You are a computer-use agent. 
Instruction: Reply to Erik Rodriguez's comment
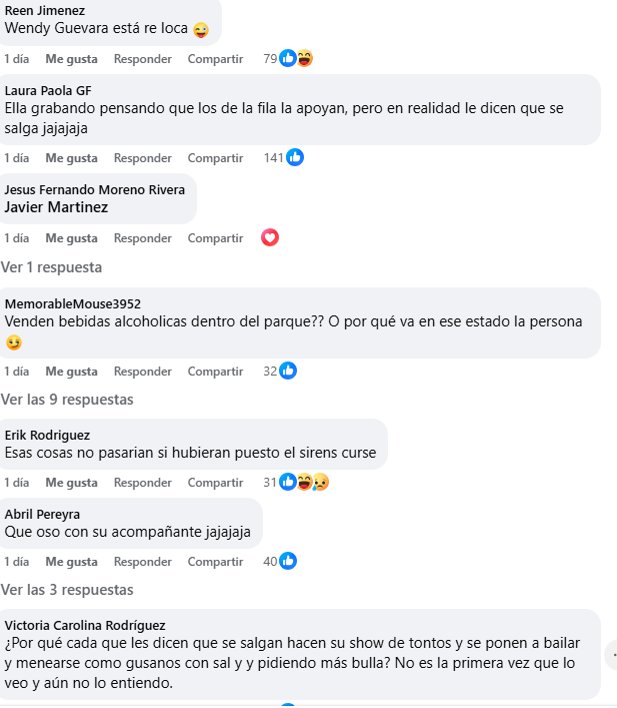click(143, 483)
